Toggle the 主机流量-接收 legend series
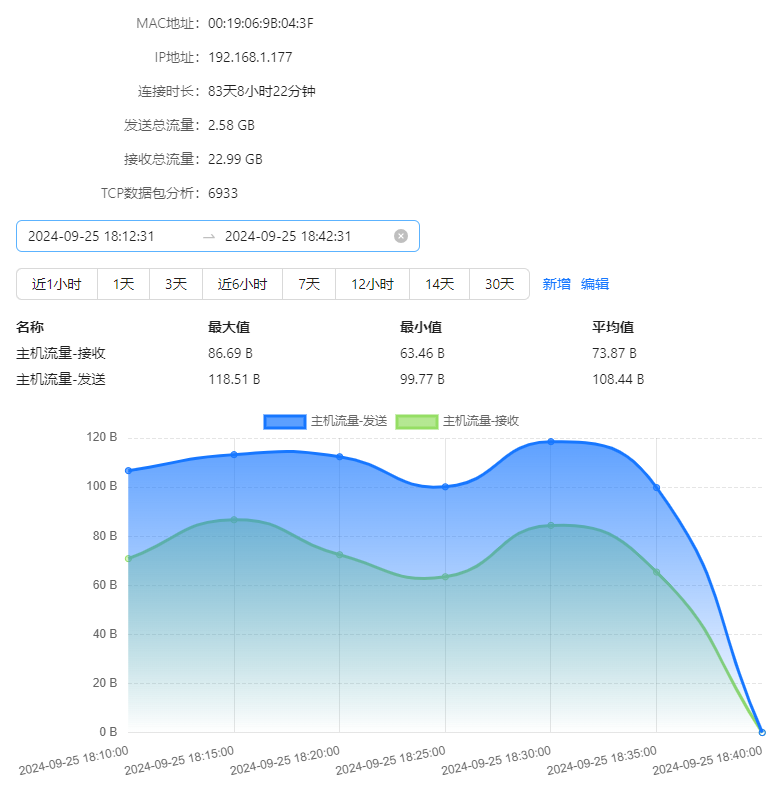The height and width of the screenshot is (799, 779). point(458,421)
